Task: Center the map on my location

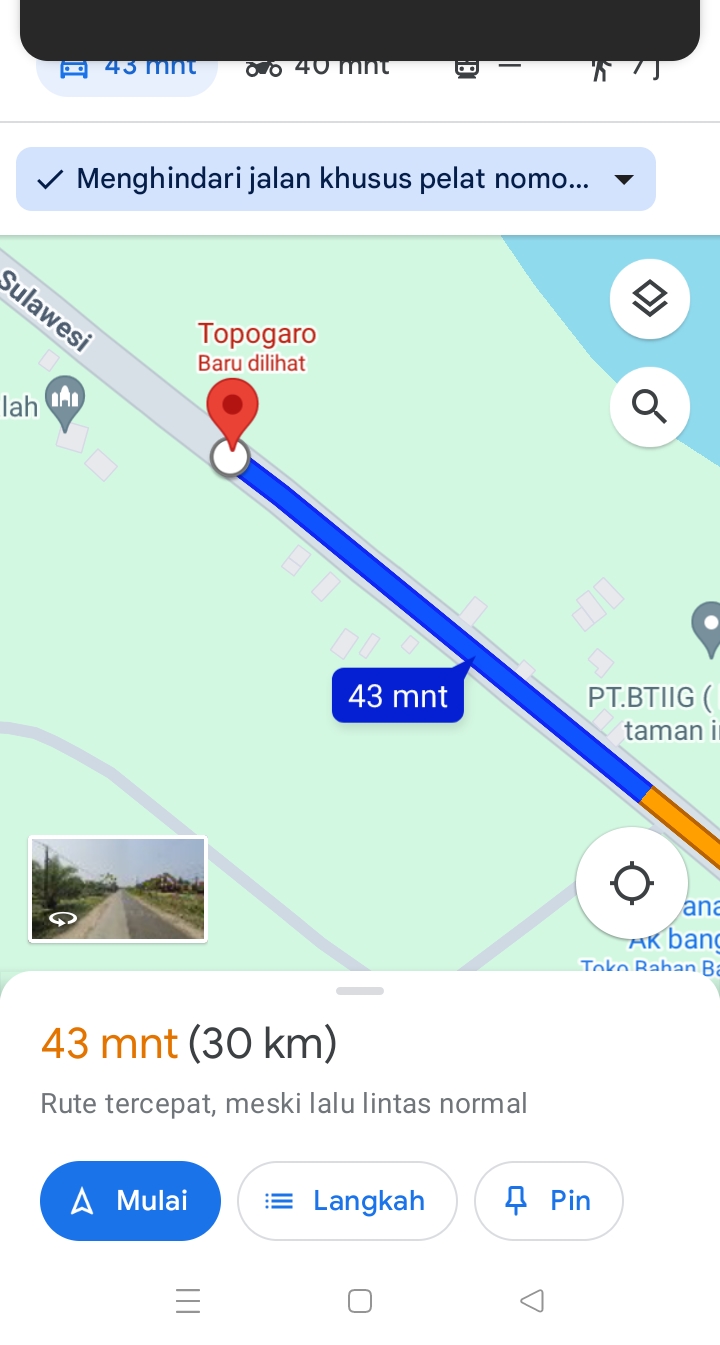Action: [632, 883]
